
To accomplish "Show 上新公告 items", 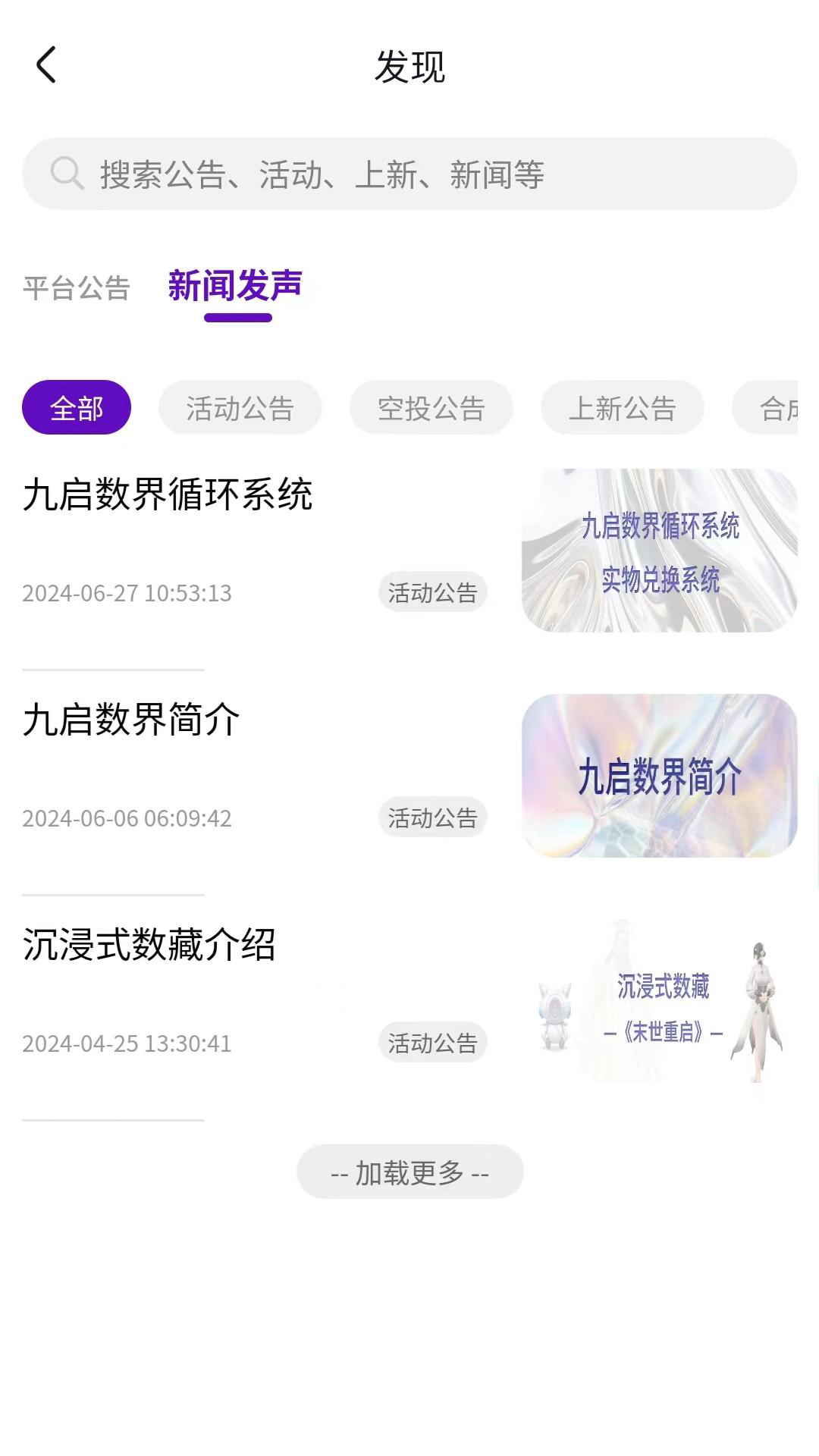I will click(x=622, y=408).
